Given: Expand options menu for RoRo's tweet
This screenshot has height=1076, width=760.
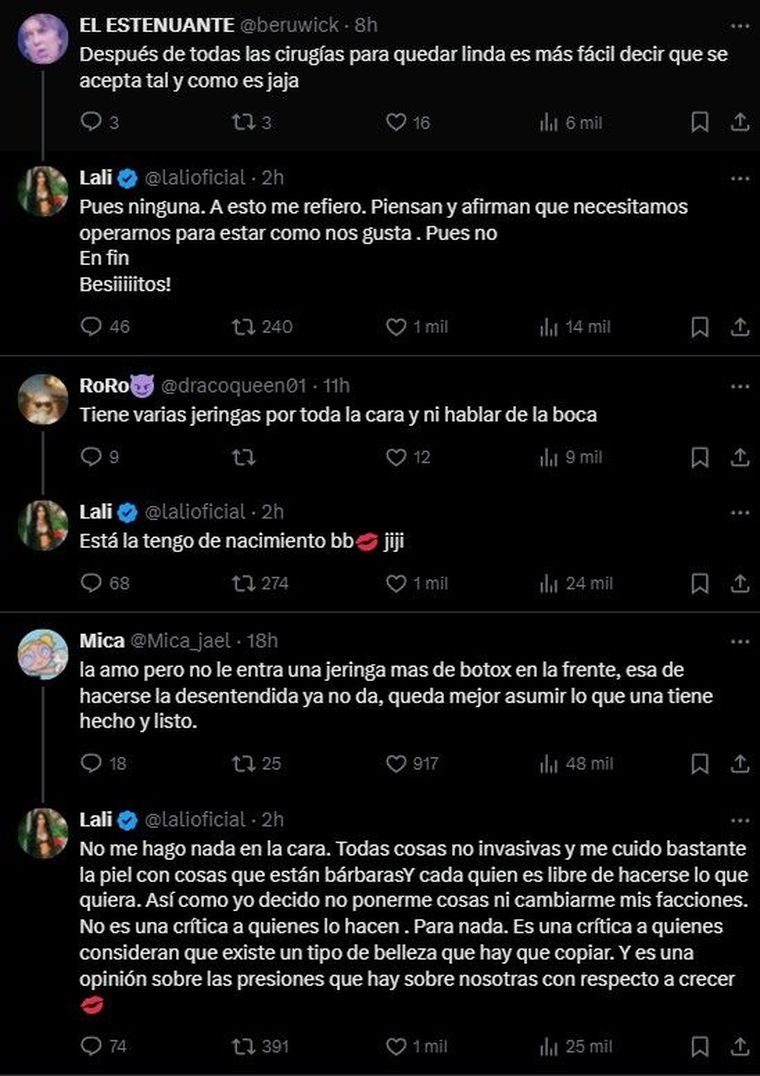Looking at the screenshot, I should [738, 388].
